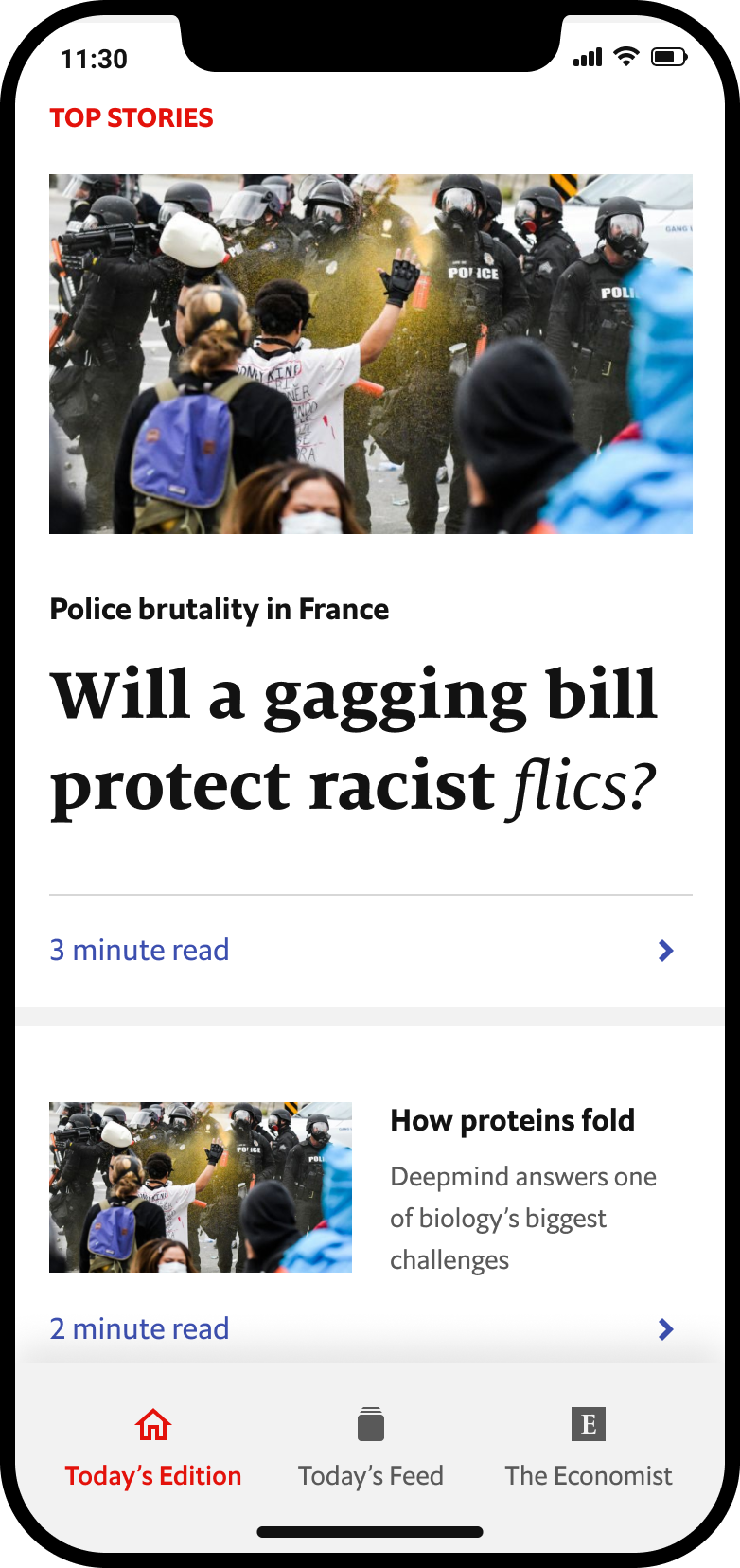Switch to Today's Feed tab
The height and width of the screenshot is (1568, 740).
(371, 1449)
